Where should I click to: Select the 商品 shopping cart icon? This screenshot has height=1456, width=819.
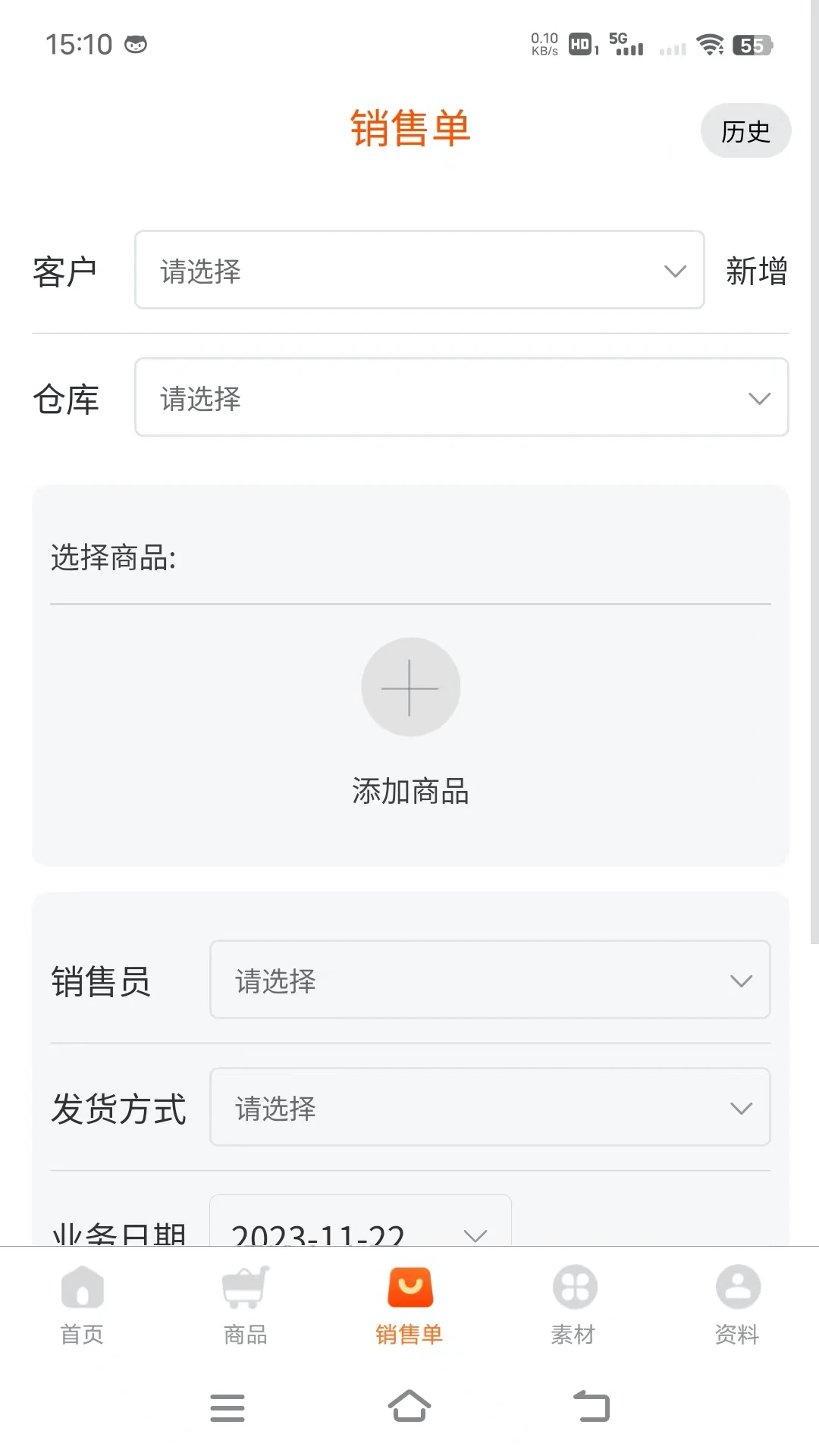(x=246, y=1287)
